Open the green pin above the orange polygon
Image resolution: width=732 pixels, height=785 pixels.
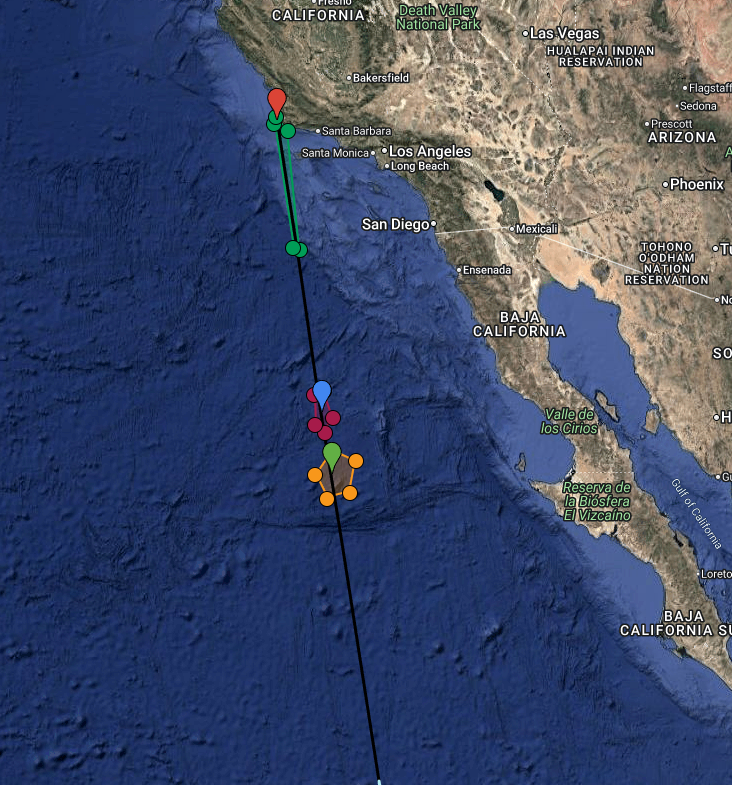tap(332, 453)
